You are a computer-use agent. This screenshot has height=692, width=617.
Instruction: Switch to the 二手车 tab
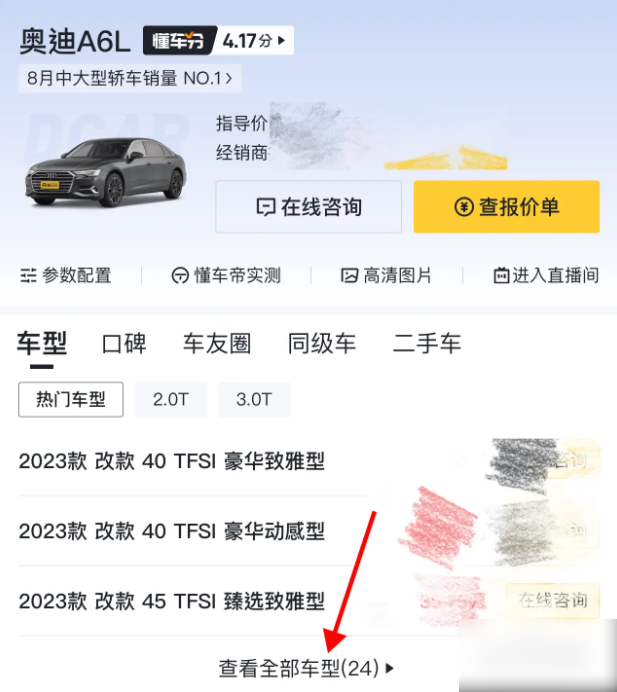pos(426,344)
